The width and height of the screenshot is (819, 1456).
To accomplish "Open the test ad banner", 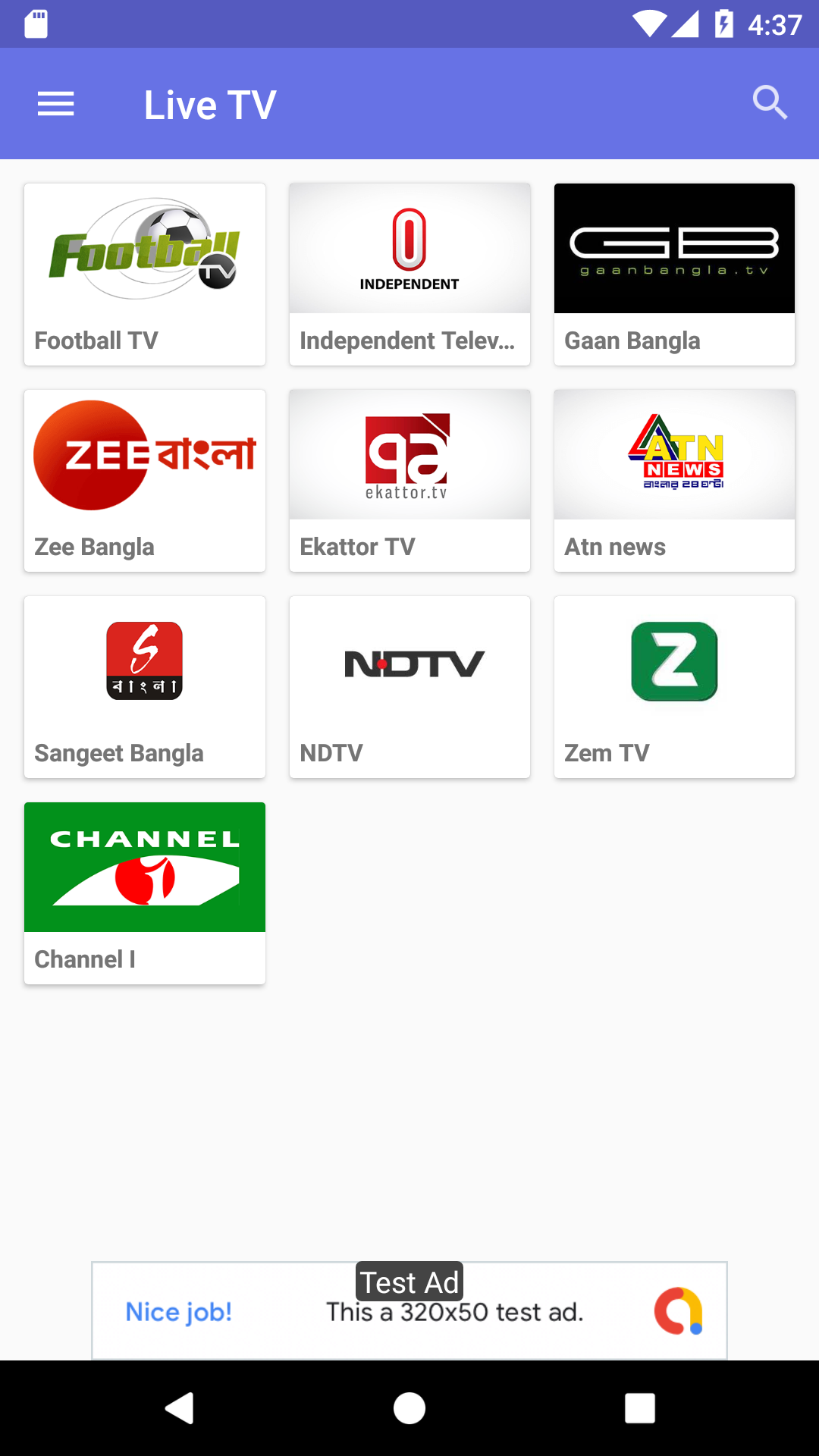I will (409, 1310).
